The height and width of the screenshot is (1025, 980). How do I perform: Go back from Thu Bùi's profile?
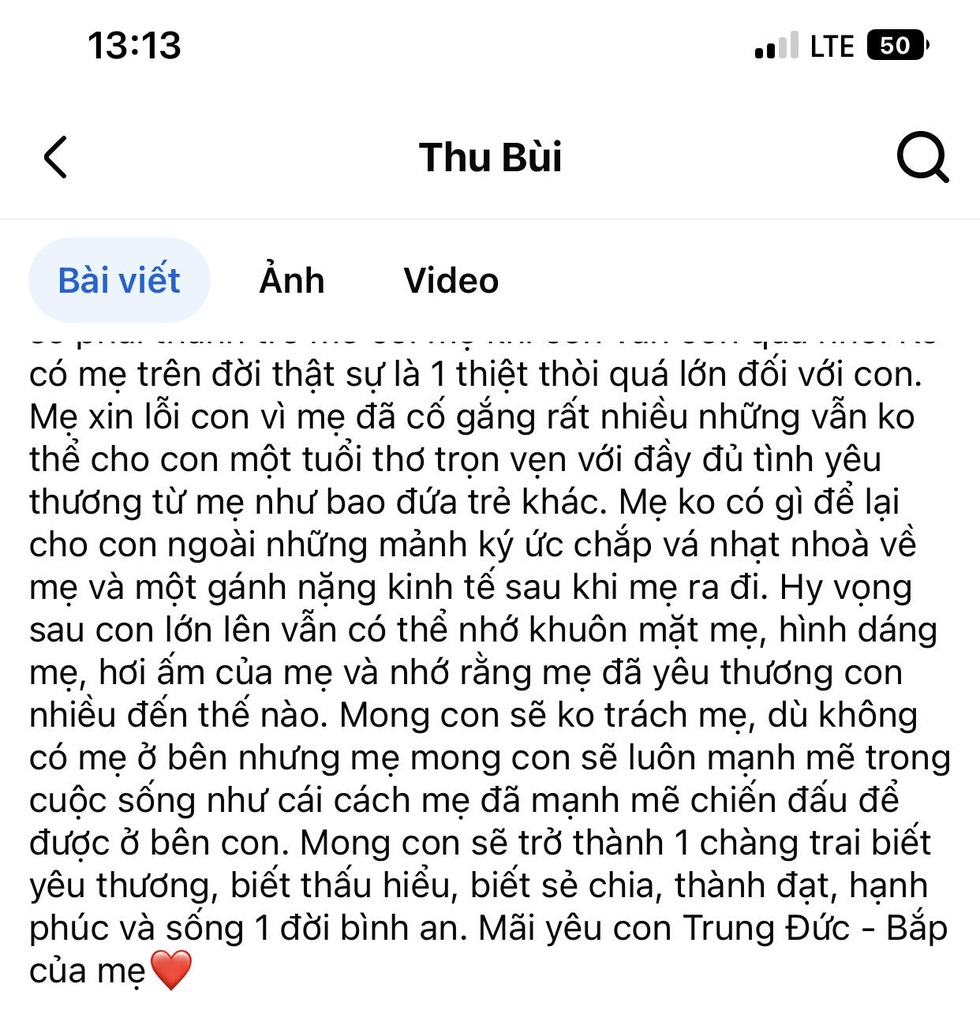click(x=56, y=158)
